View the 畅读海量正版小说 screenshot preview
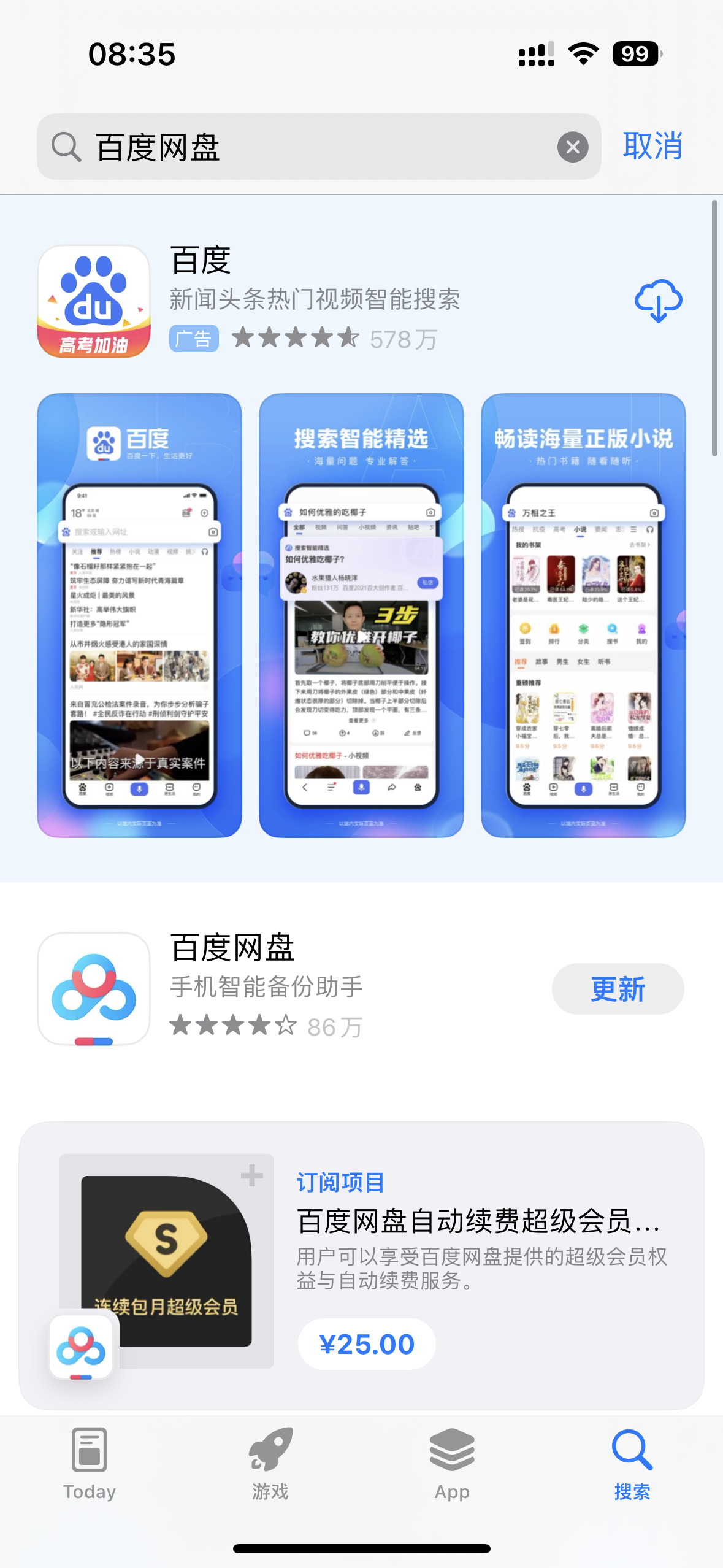The width and height of the screenshot is (723, 1568). pyautogui.click(x=583, y=615)
